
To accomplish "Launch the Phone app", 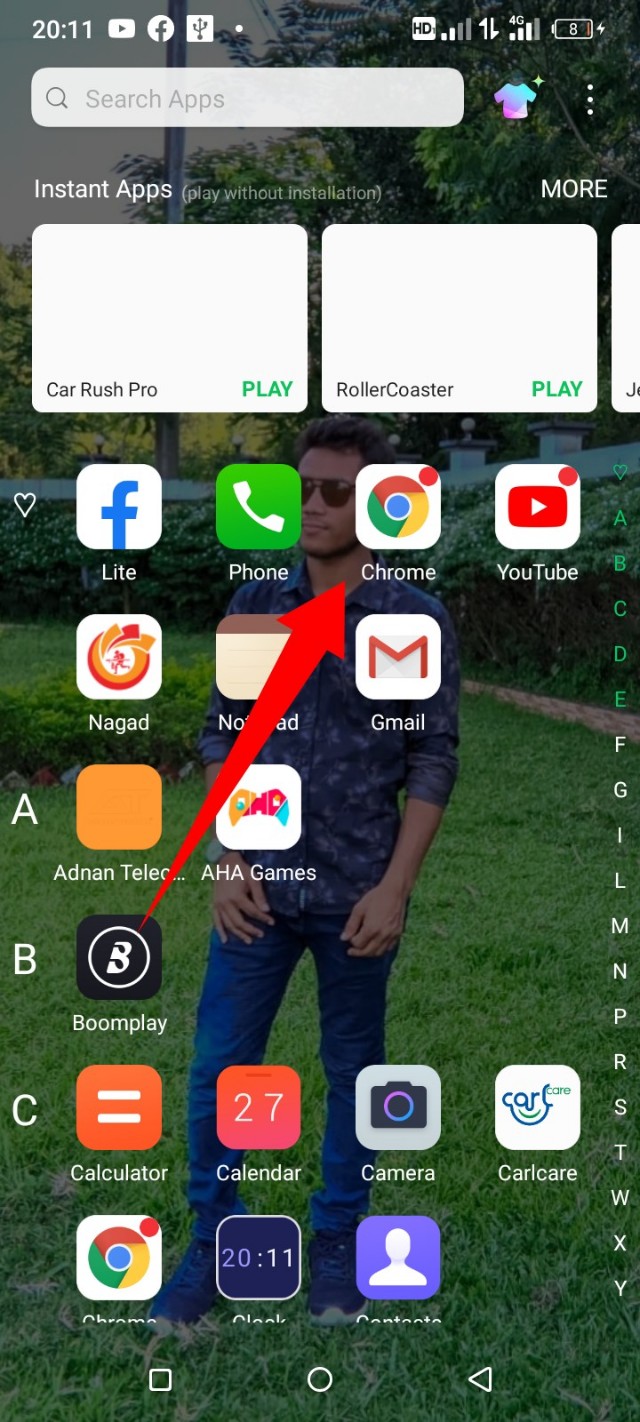I will click(258, 507).
